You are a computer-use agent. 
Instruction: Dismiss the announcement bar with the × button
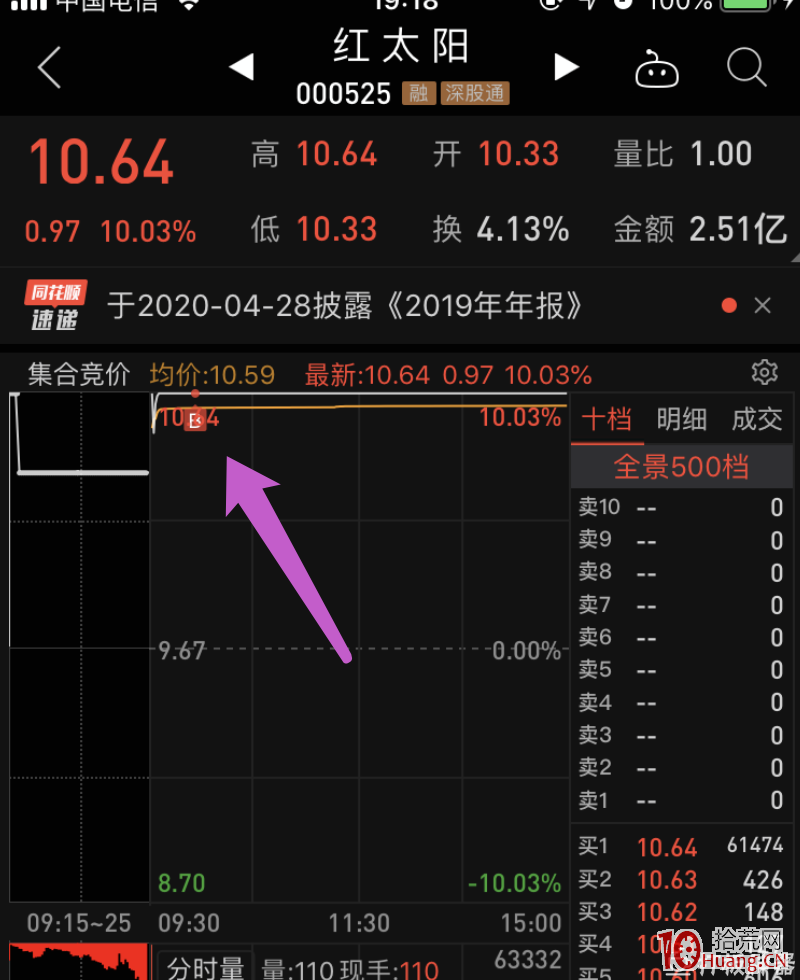763,305
